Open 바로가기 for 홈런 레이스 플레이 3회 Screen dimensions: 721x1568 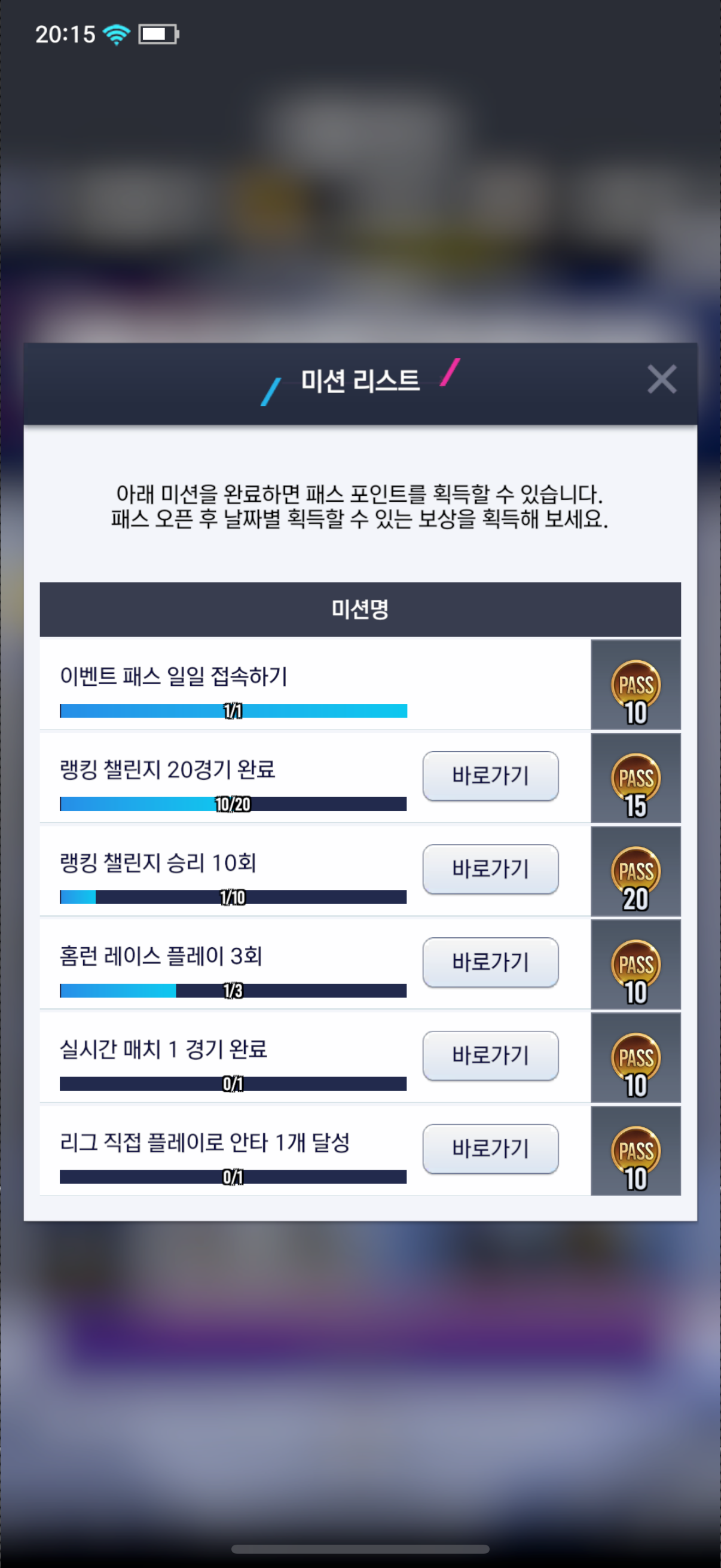(490, 962)
